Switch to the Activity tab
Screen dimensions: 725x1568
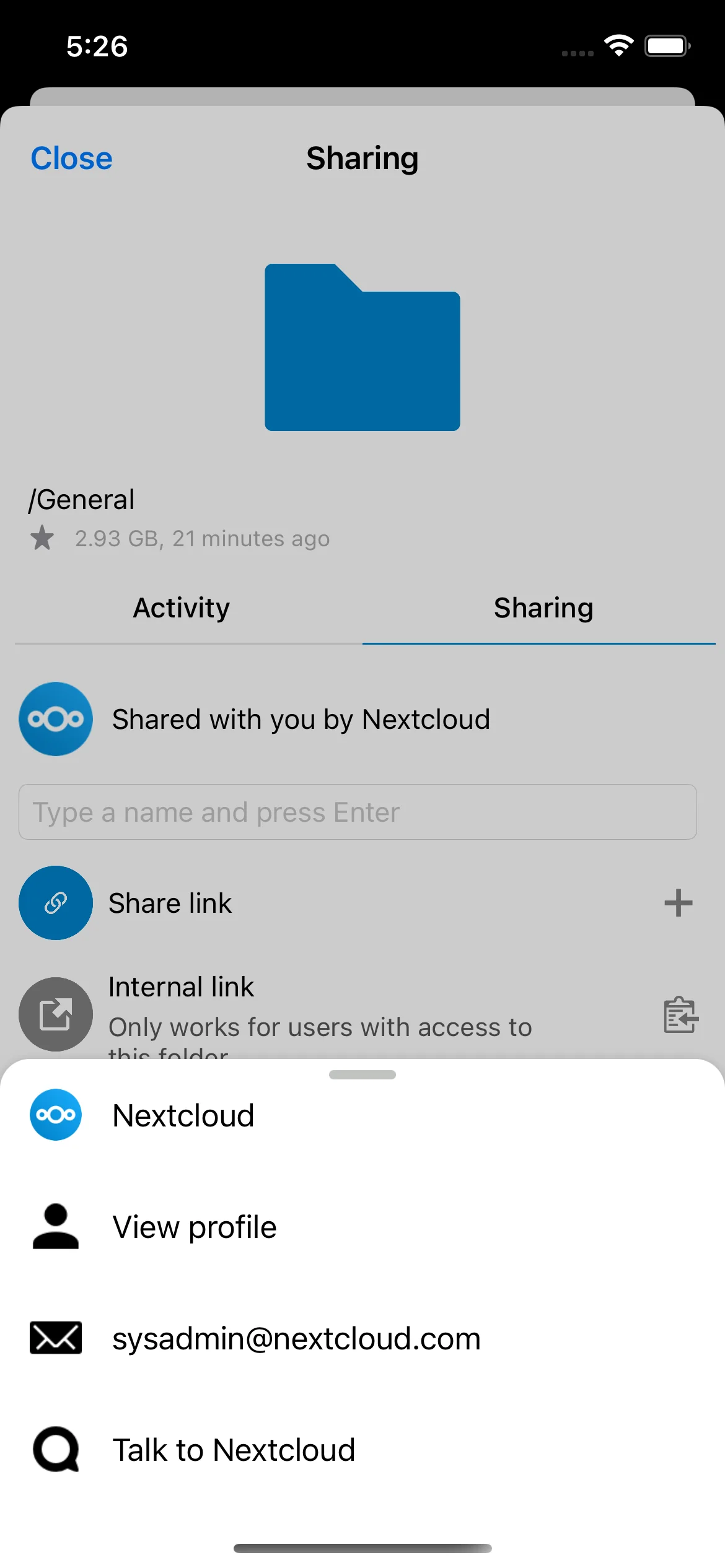coord(182,608)
